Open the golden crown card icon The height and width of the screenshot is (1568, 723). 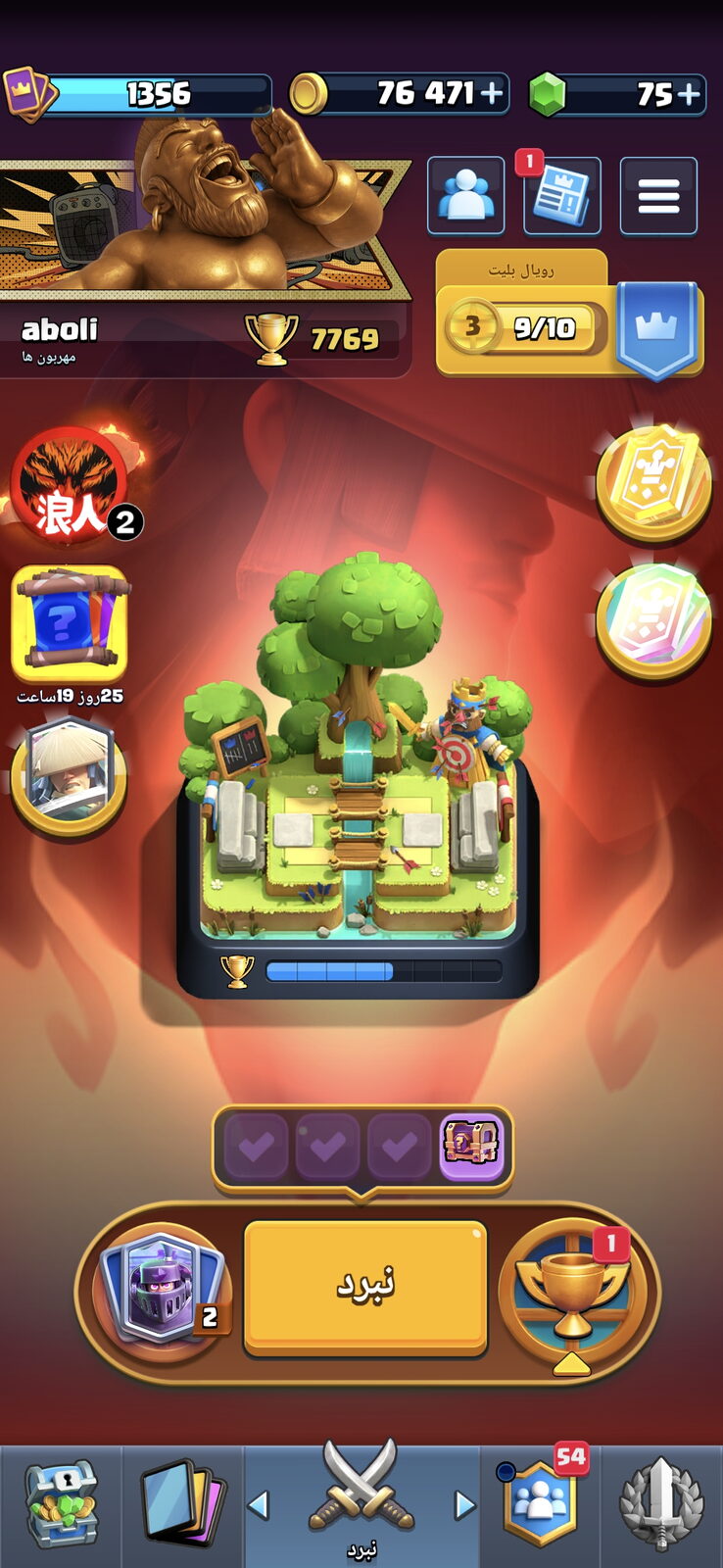(x=654, y=482)
